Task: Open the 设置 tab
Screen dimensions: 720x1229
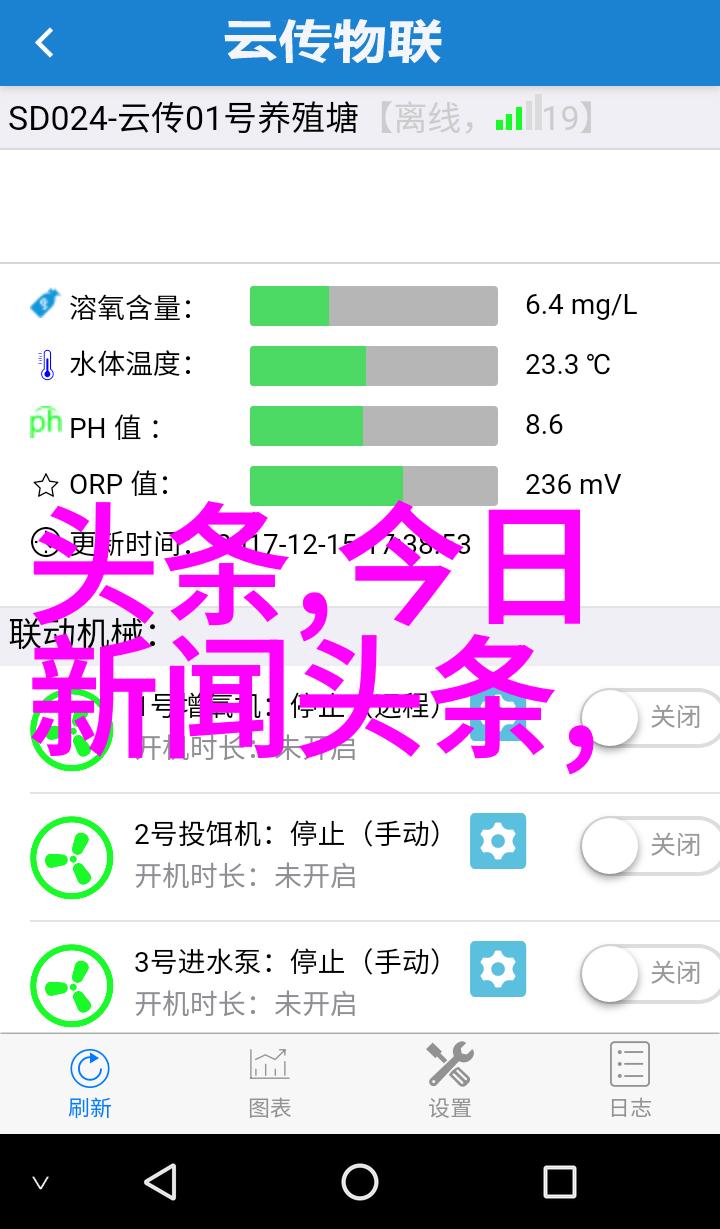Action: pos(450,1082)
